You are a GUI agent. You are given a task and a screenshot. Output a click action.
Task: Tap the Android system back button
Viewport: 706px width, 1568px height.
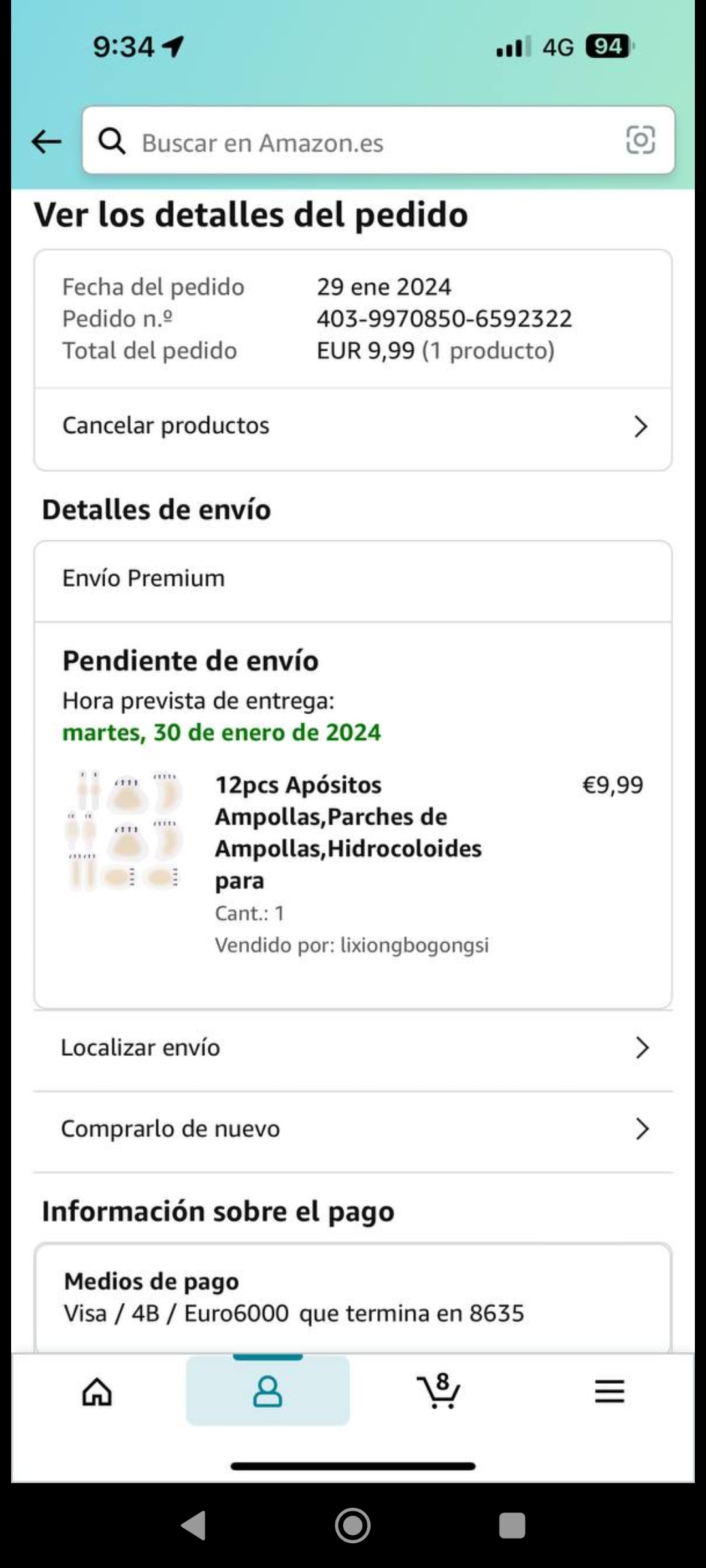tap(193, 1526)
